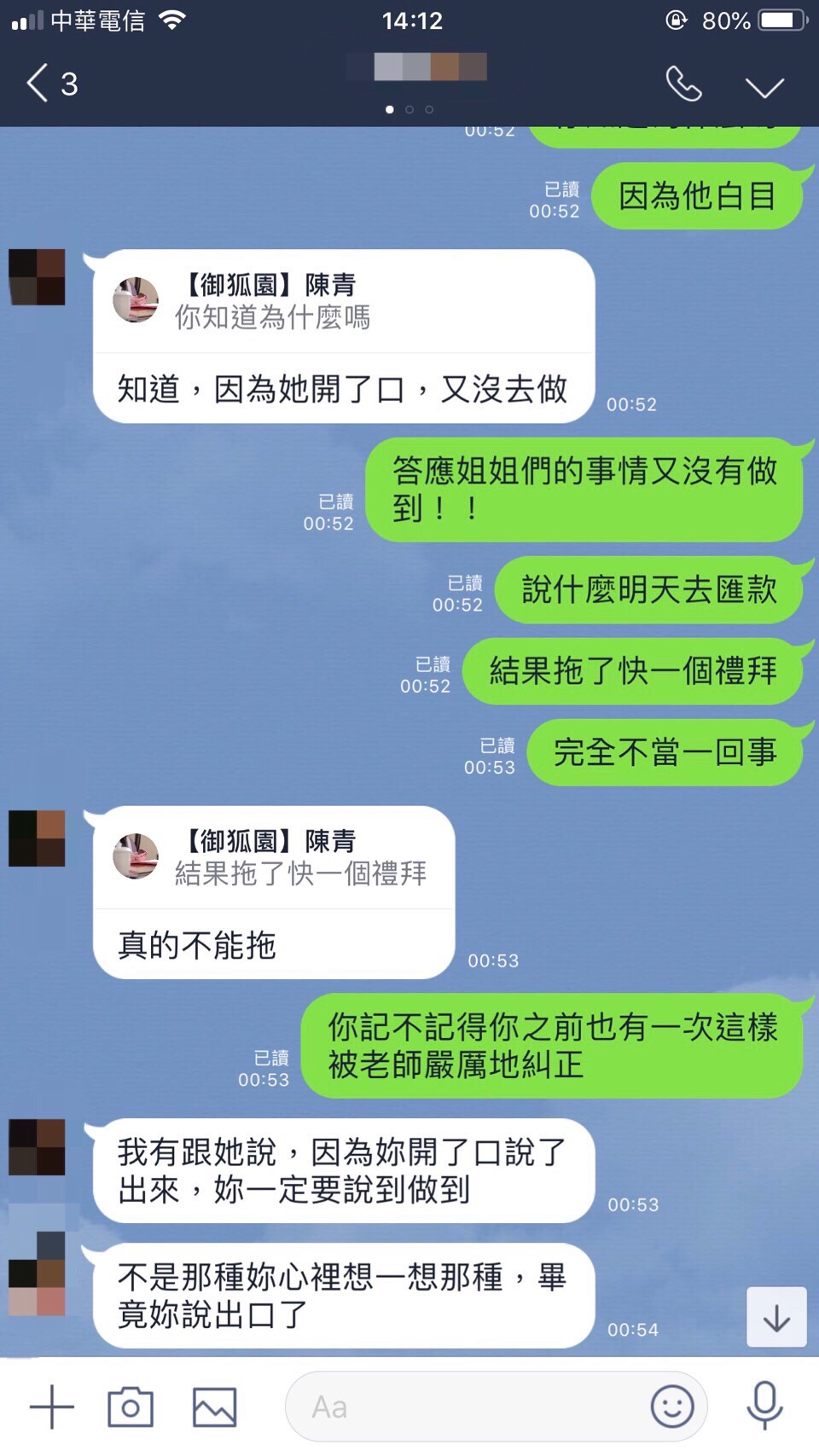This screenshot has height=1456, width=819.
Task: Tap the message input field
Action: click(469, 1407)
